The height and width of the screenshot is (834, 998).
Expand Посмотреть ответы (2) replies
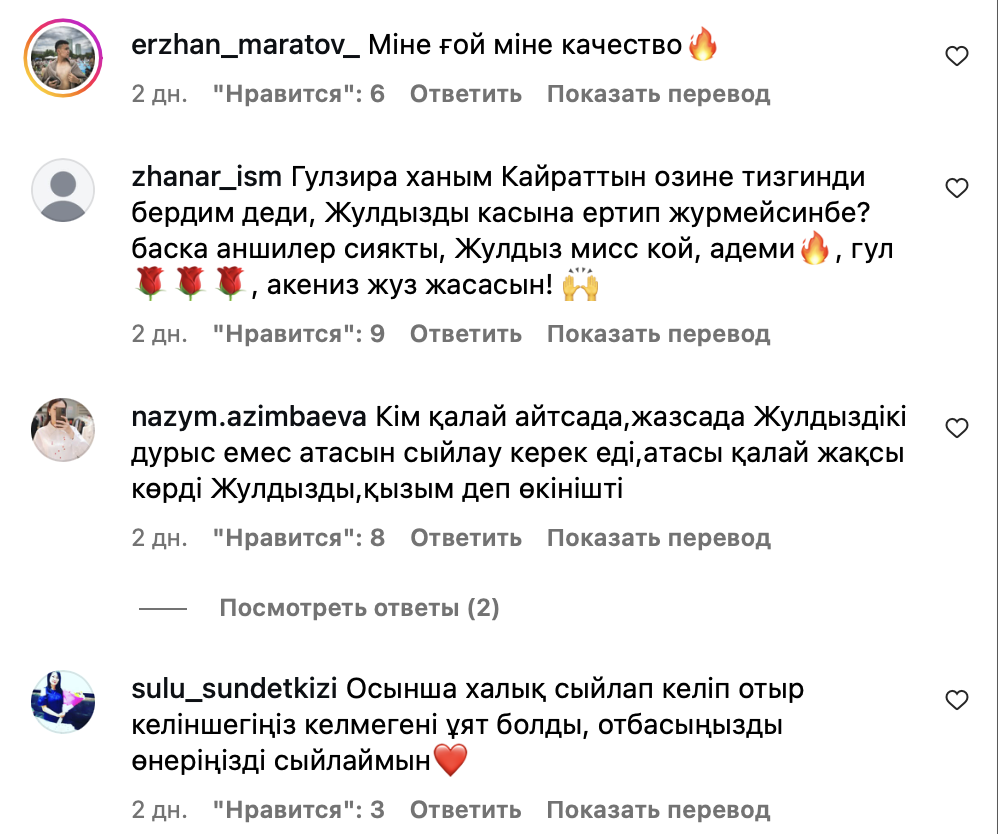point(359,607)
